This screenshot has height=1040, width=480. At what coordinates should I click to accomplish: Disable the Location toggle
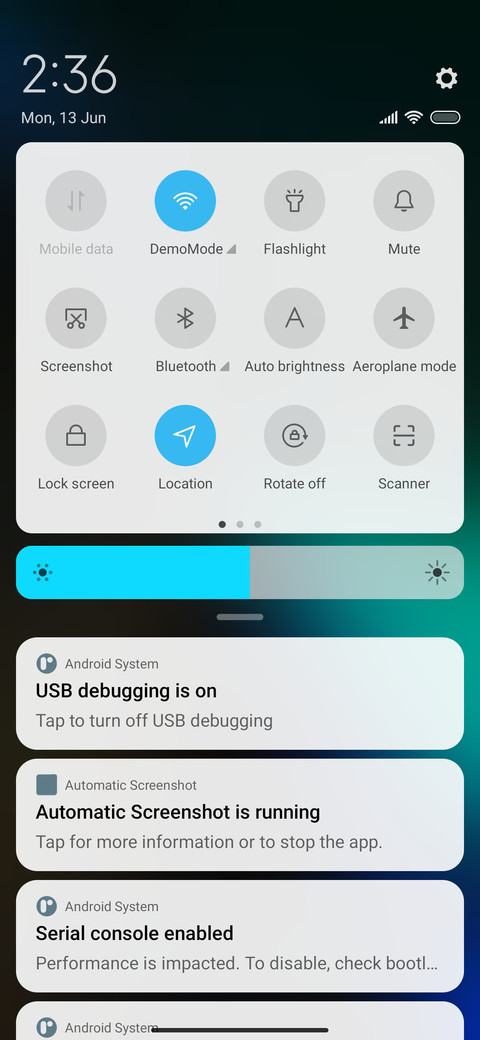(x=185, y=436)
